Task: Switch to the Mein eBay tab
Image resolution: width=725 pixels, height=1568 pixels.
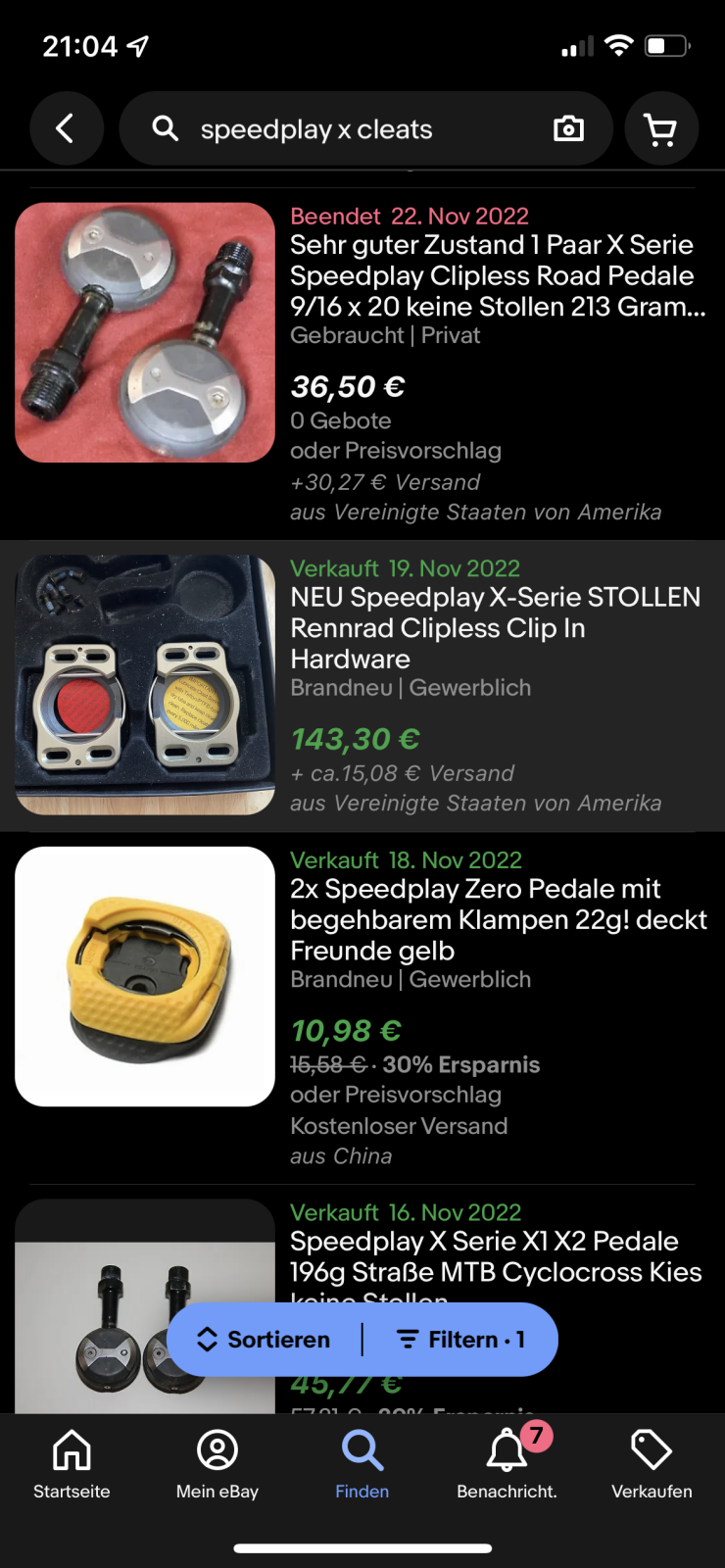Action: point(217,1465)
